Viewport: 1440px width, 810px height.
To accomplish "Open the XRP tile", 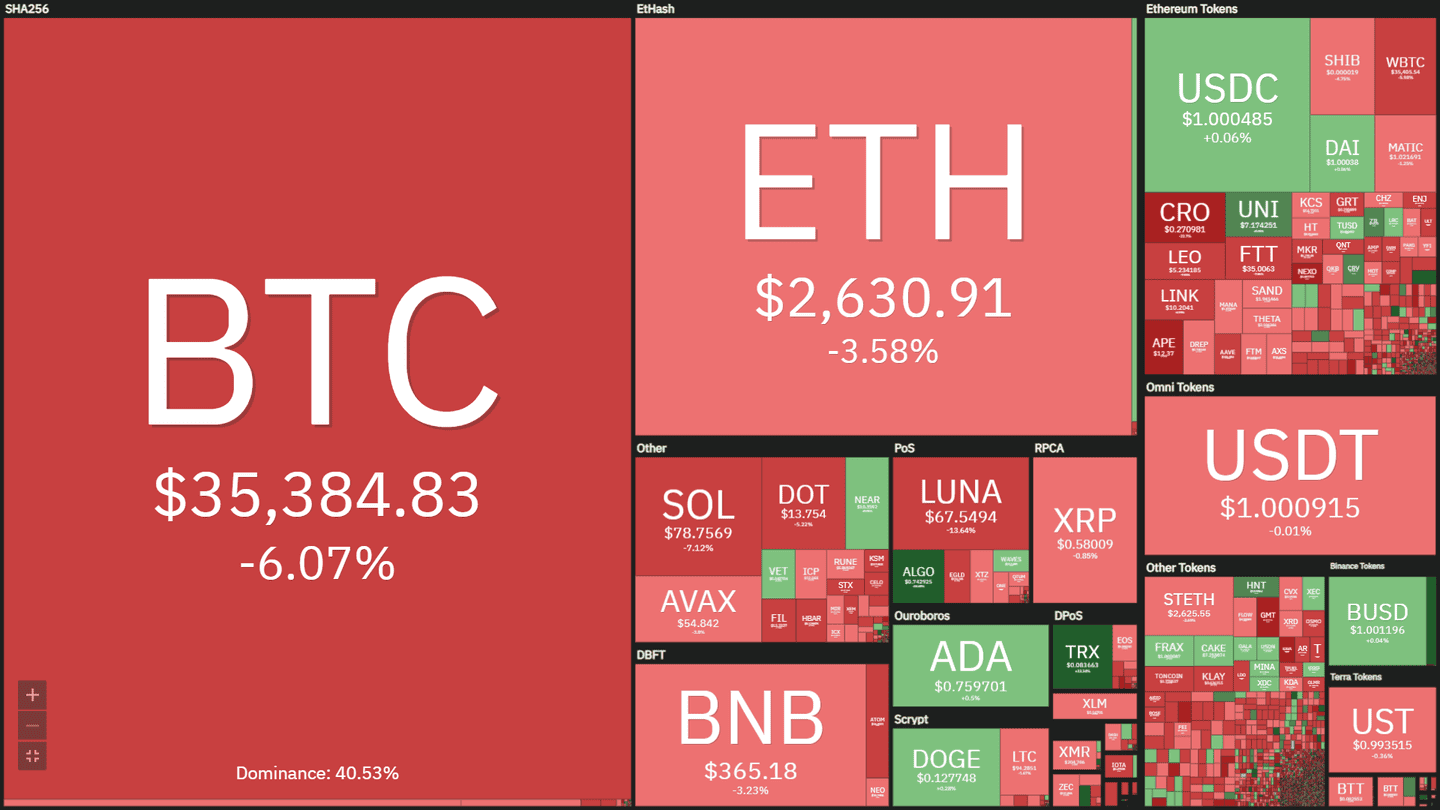I will coord(1085,530).
